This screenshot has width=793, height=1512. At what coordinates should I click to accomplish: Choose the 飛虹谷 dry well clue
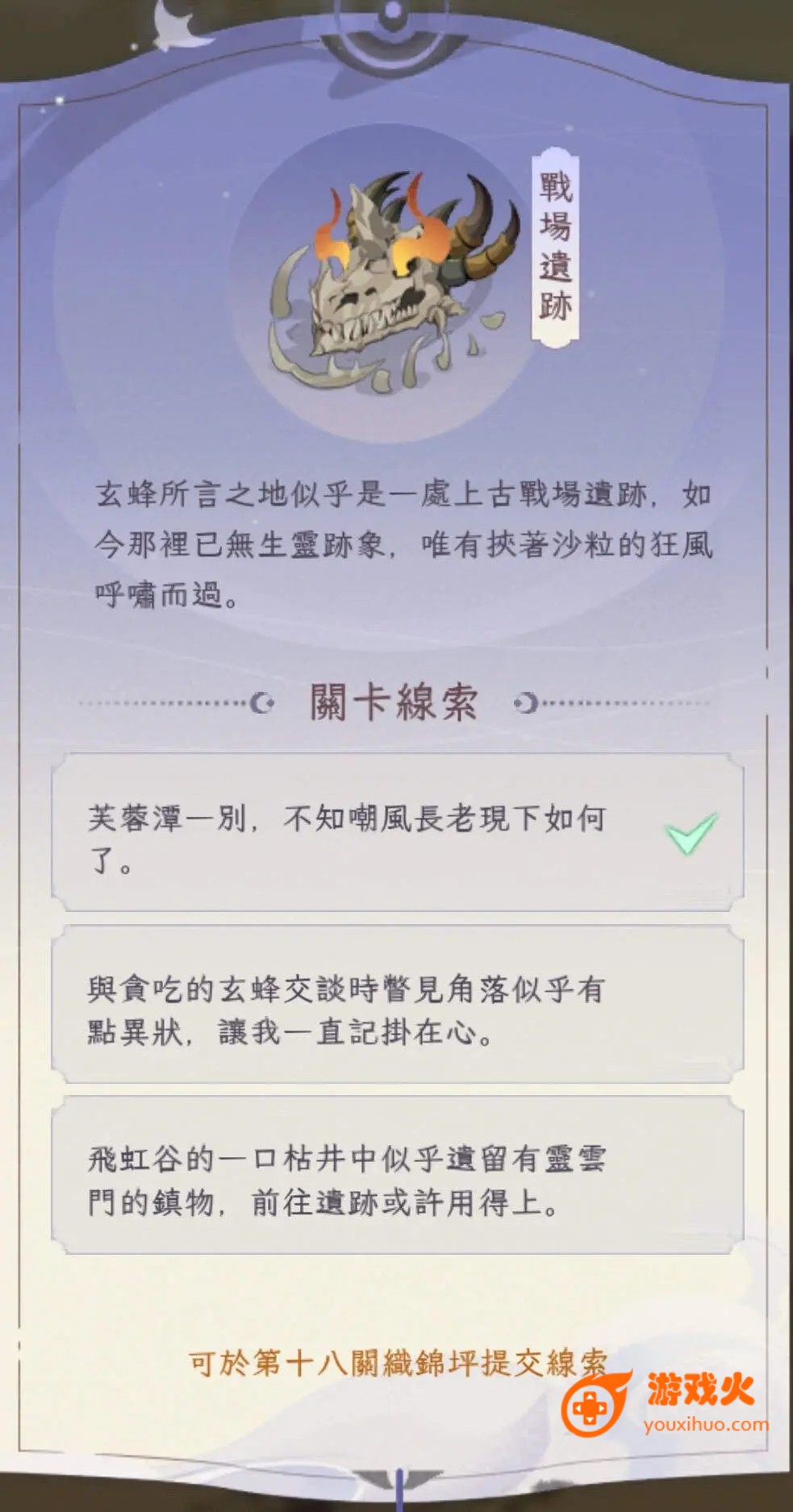point(395,1177)
